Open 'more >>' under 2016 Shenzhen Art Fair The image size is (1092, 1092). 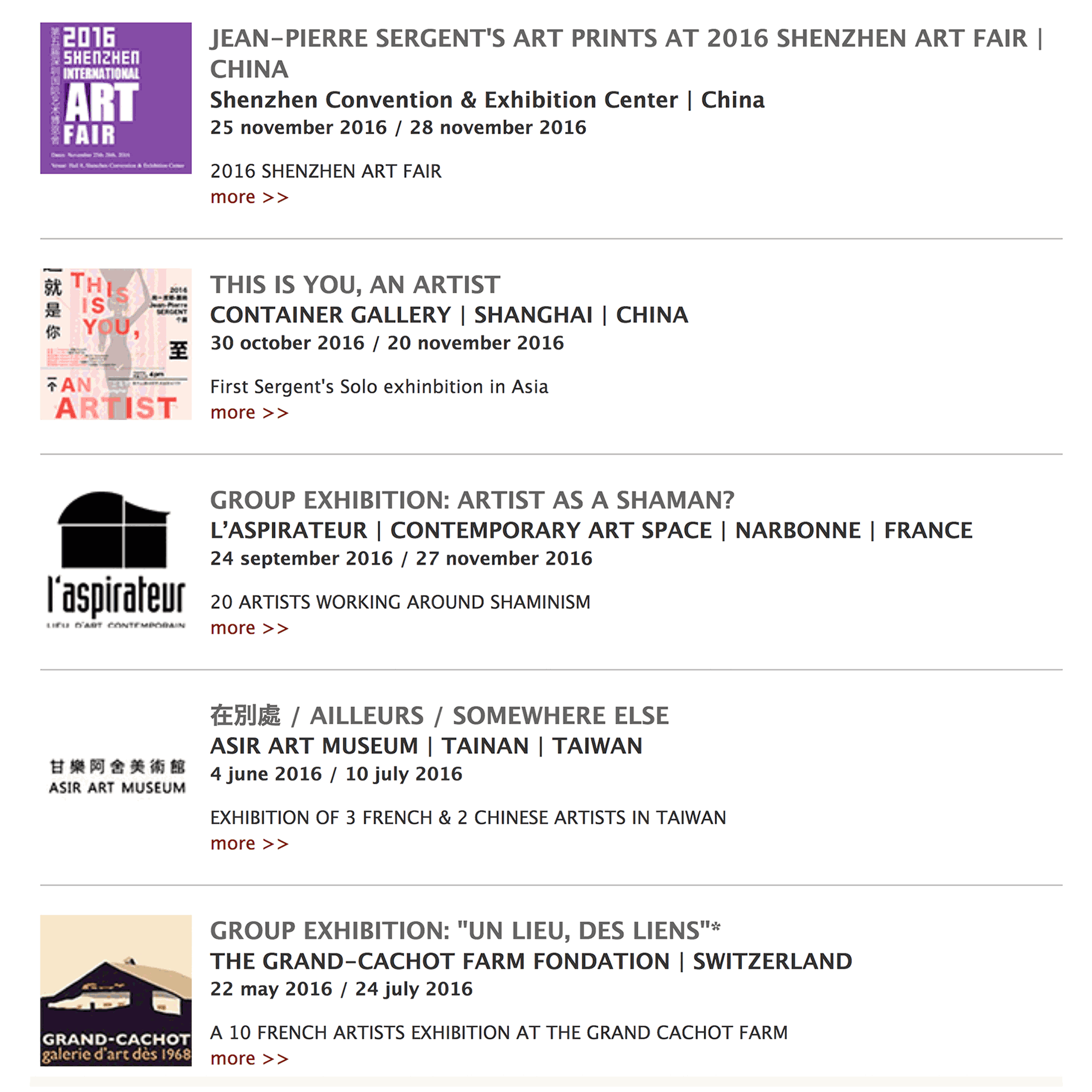tap(249, 197)
